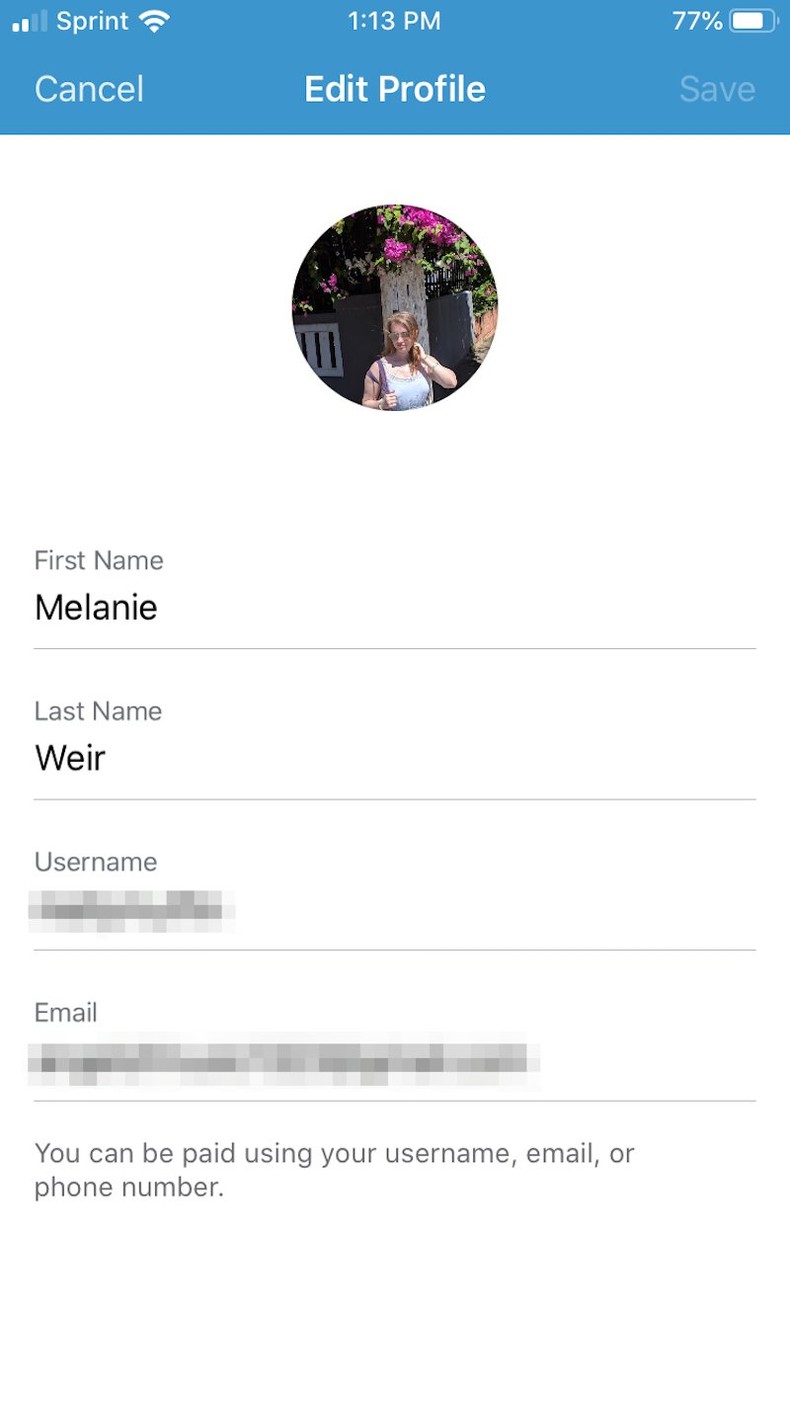Edit the First Name field
This screenshot has height=1406, width=790.
394,607
